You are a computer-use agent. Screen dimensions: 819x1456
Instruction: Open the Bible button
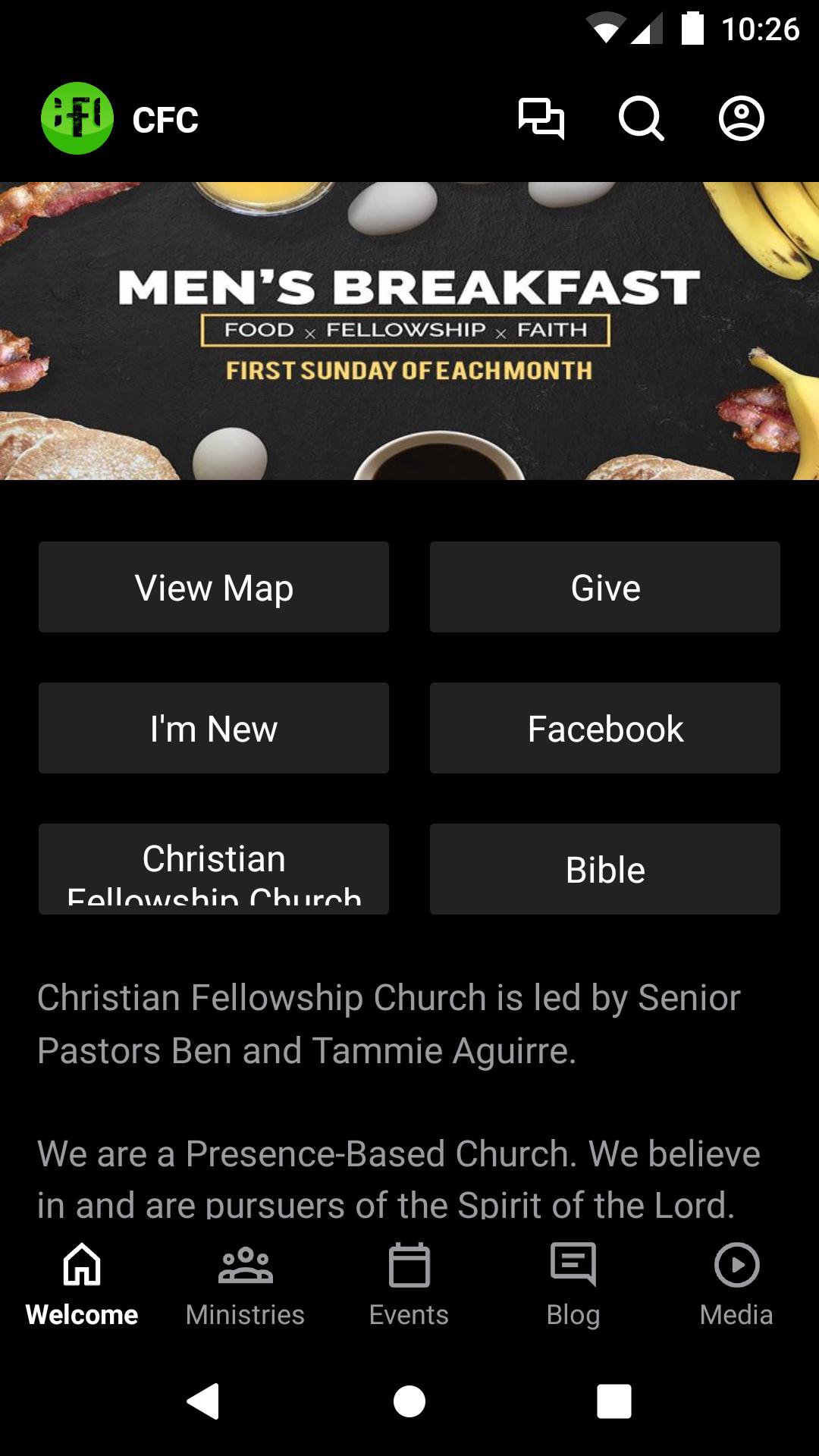point(605,869)
